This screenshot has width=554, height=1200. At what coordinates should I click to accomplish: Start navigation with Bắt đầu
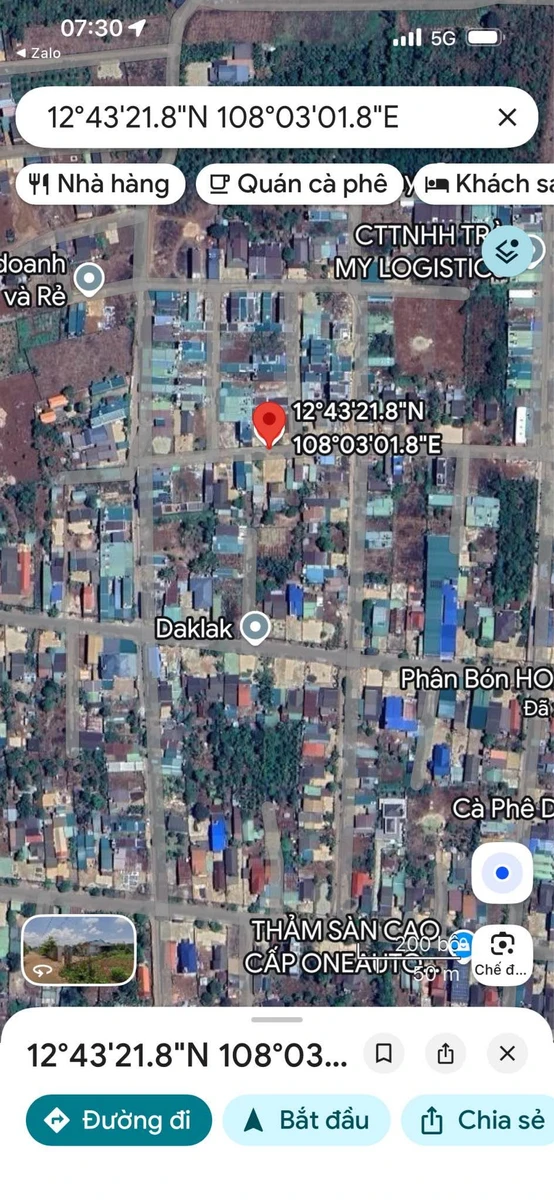306,1120
